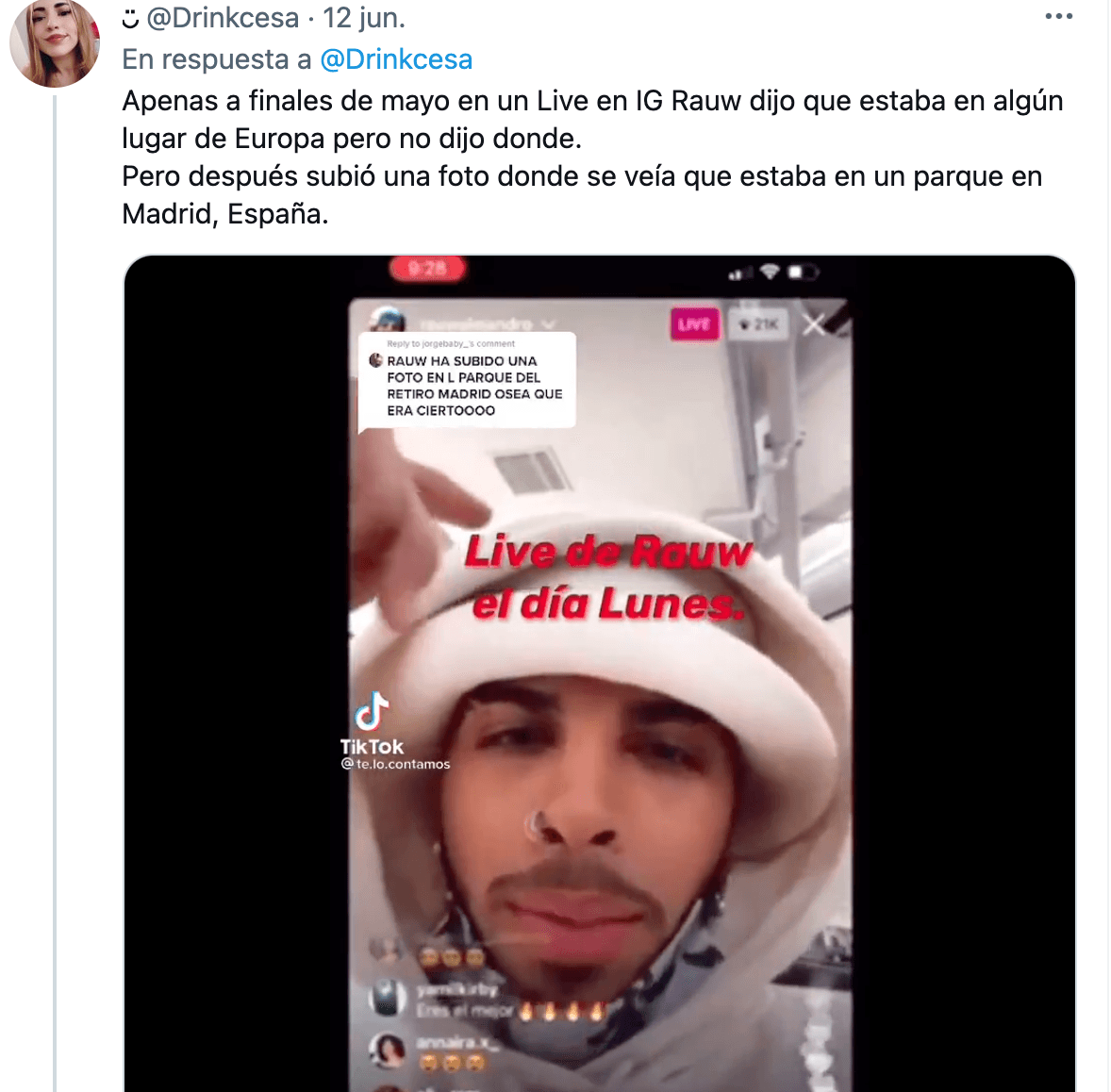Play the embedded TikTok video of Rauw's live
This screenshot has width=1111, height=1092.
[x=599, y=674]
